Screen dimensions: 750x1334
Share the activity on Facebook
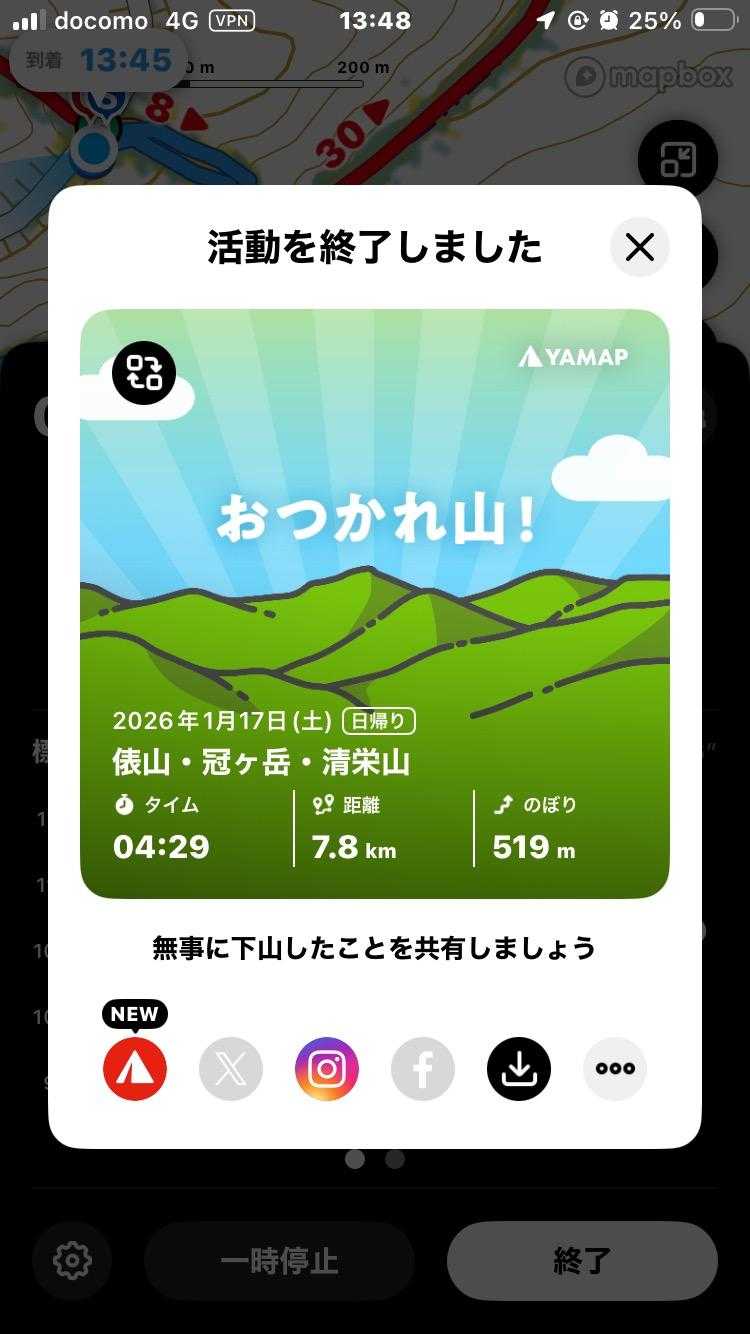(x=423, y=1069)
